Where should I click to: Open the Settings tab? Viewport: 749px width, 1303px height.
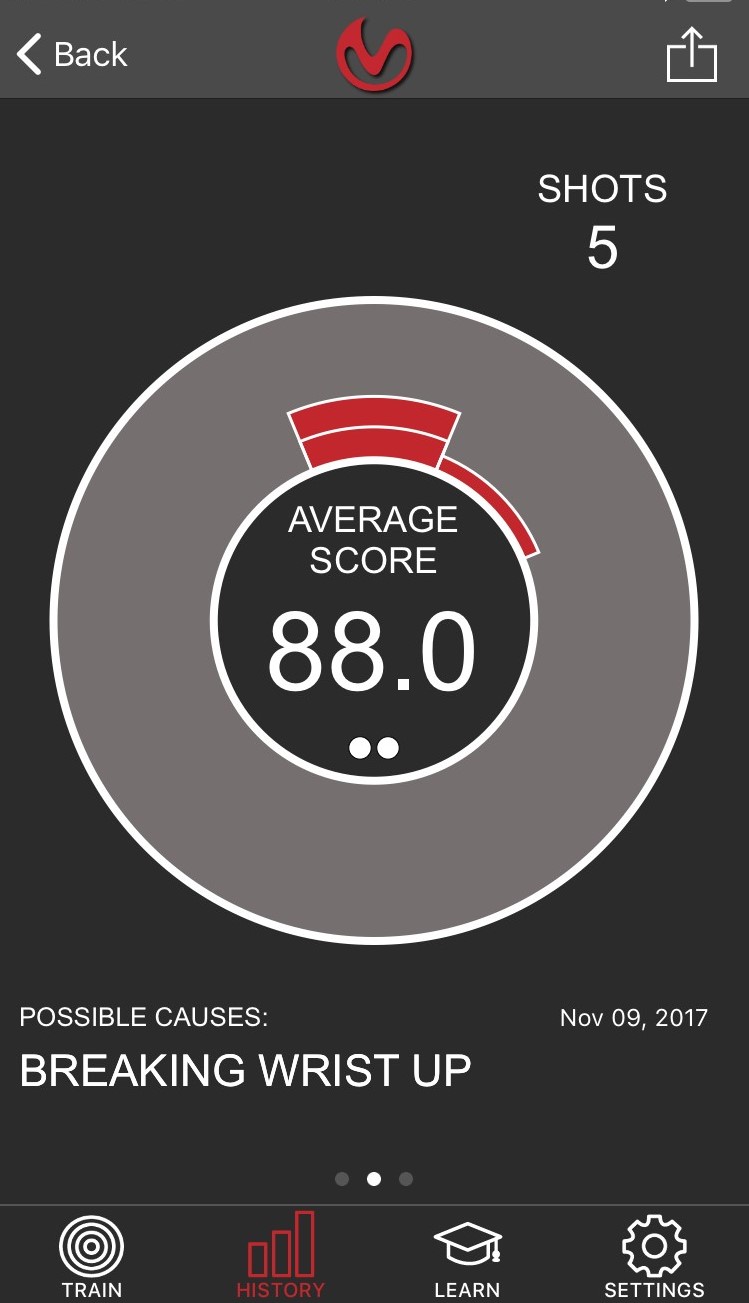pos(654,1256)
